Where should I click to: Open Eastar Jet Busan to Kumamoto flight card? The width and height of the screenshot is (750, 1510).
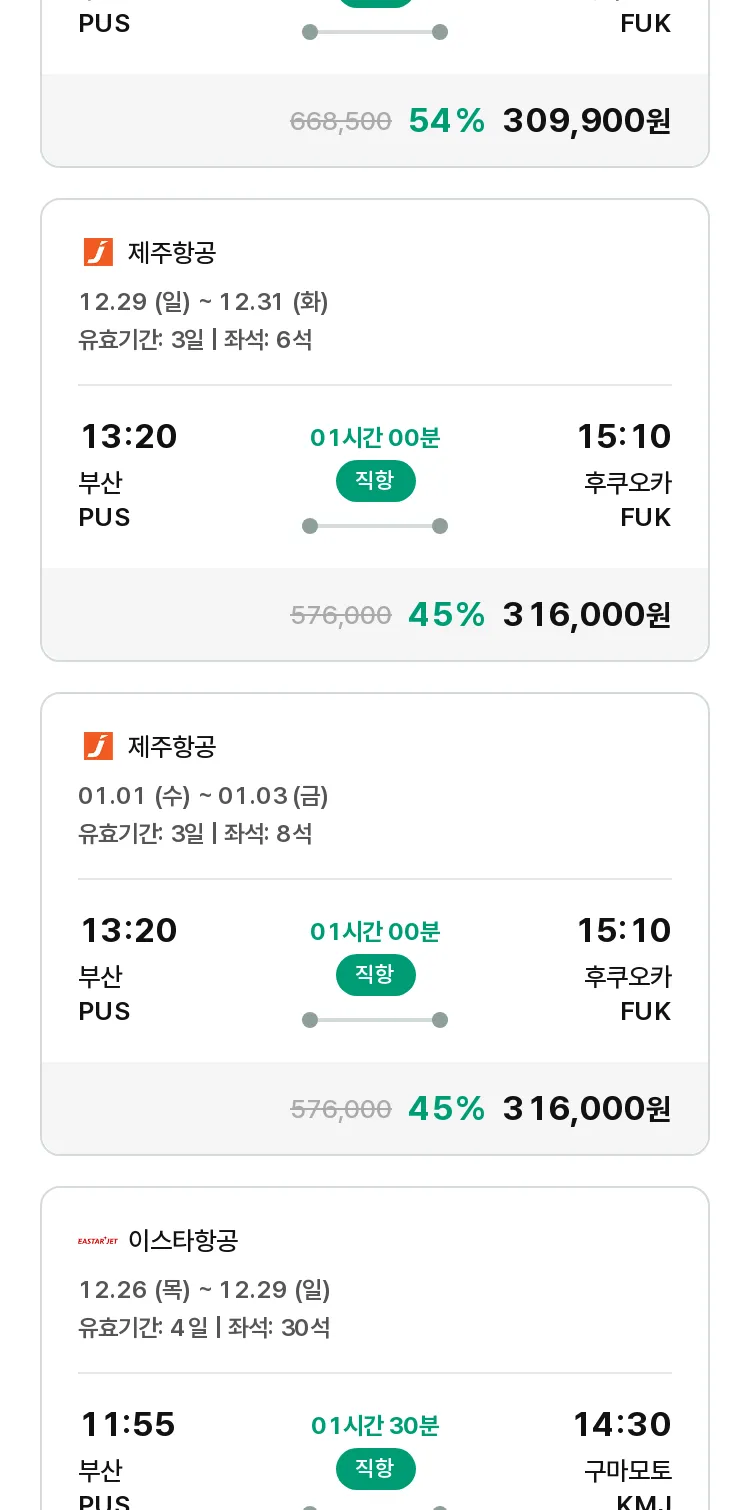(x=375, y=1348)
